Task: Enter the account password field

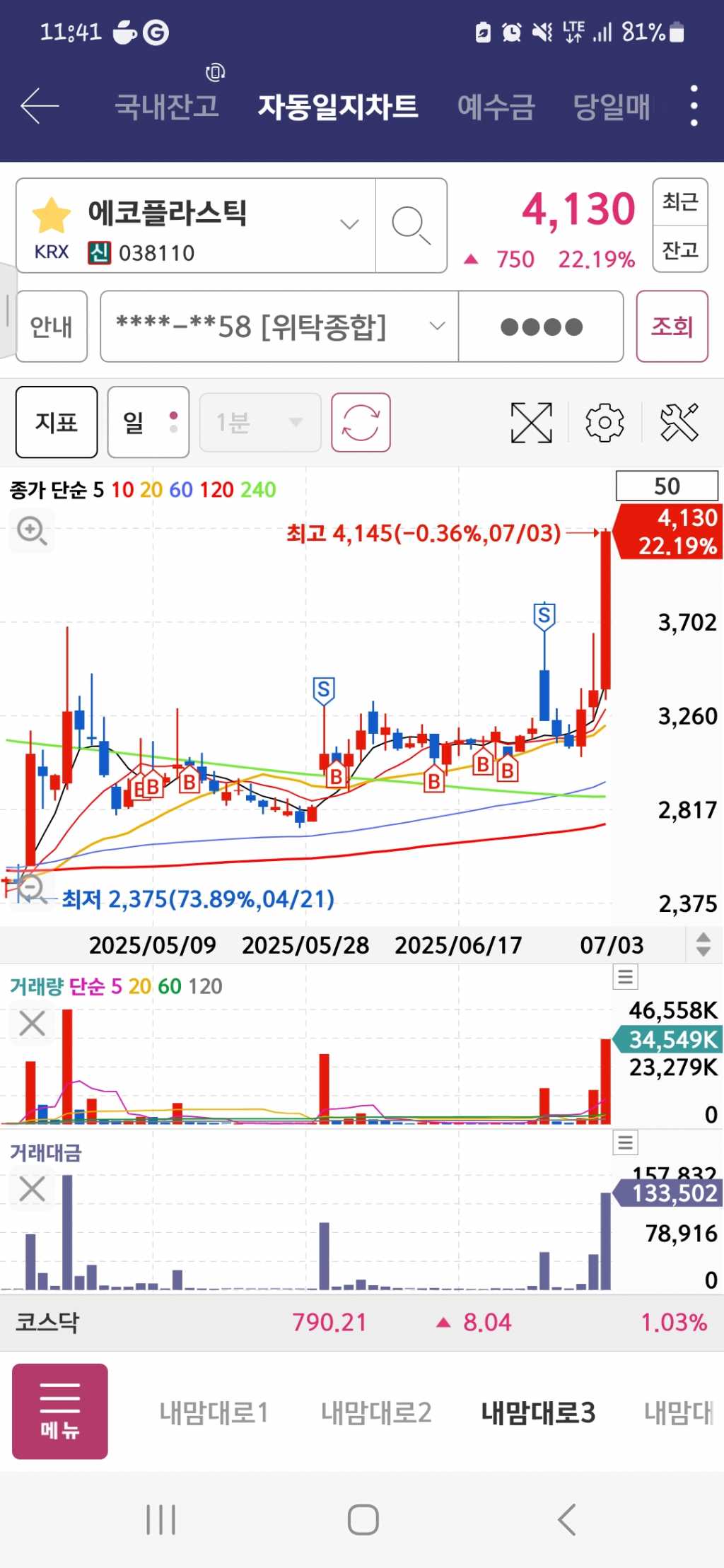Action: tap(541, 327)
